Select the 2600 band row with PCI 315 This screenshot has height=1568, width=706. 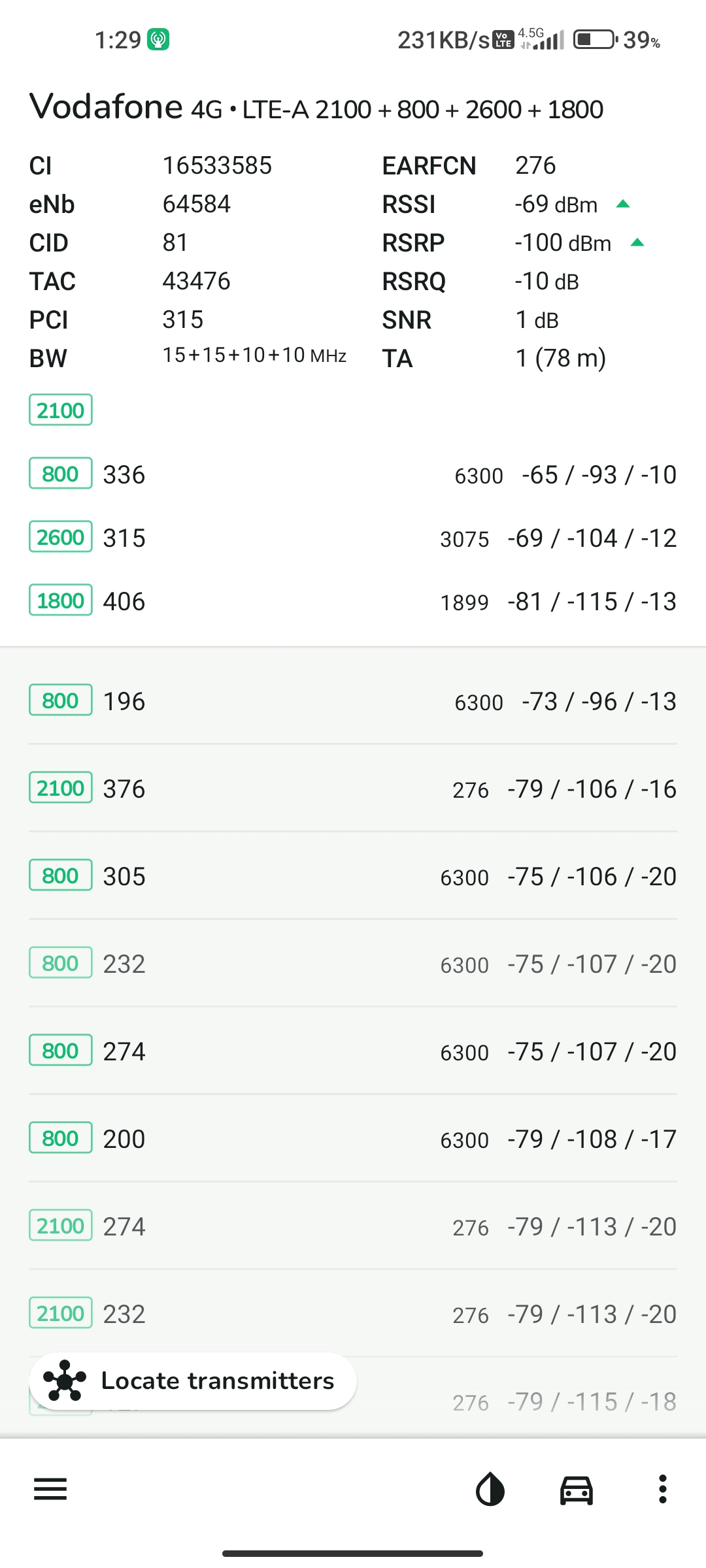(353, 538)
